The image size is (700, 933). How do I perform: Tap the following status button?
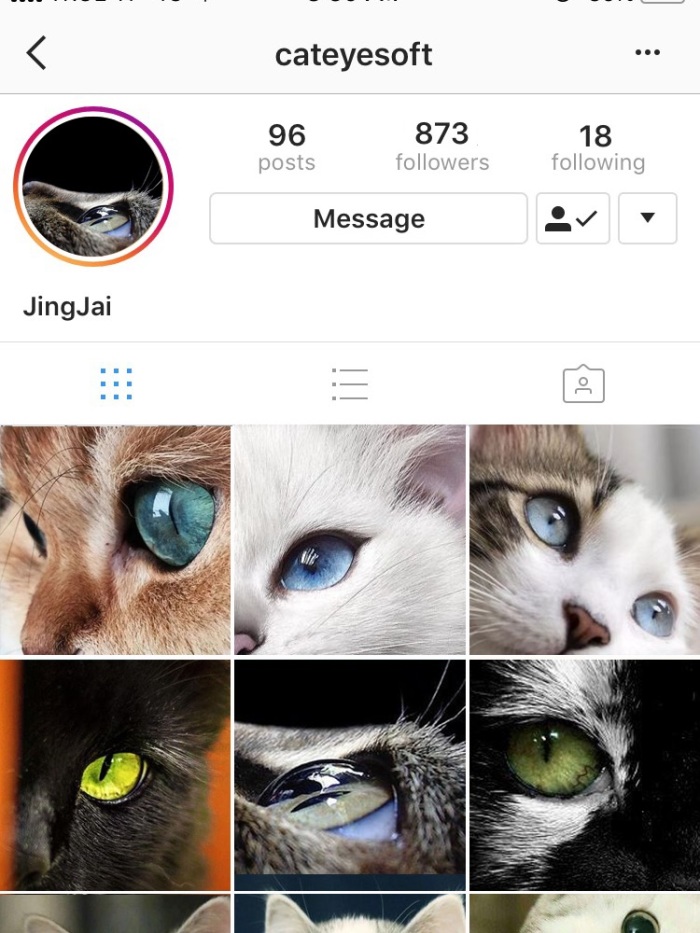coord(572,219)
